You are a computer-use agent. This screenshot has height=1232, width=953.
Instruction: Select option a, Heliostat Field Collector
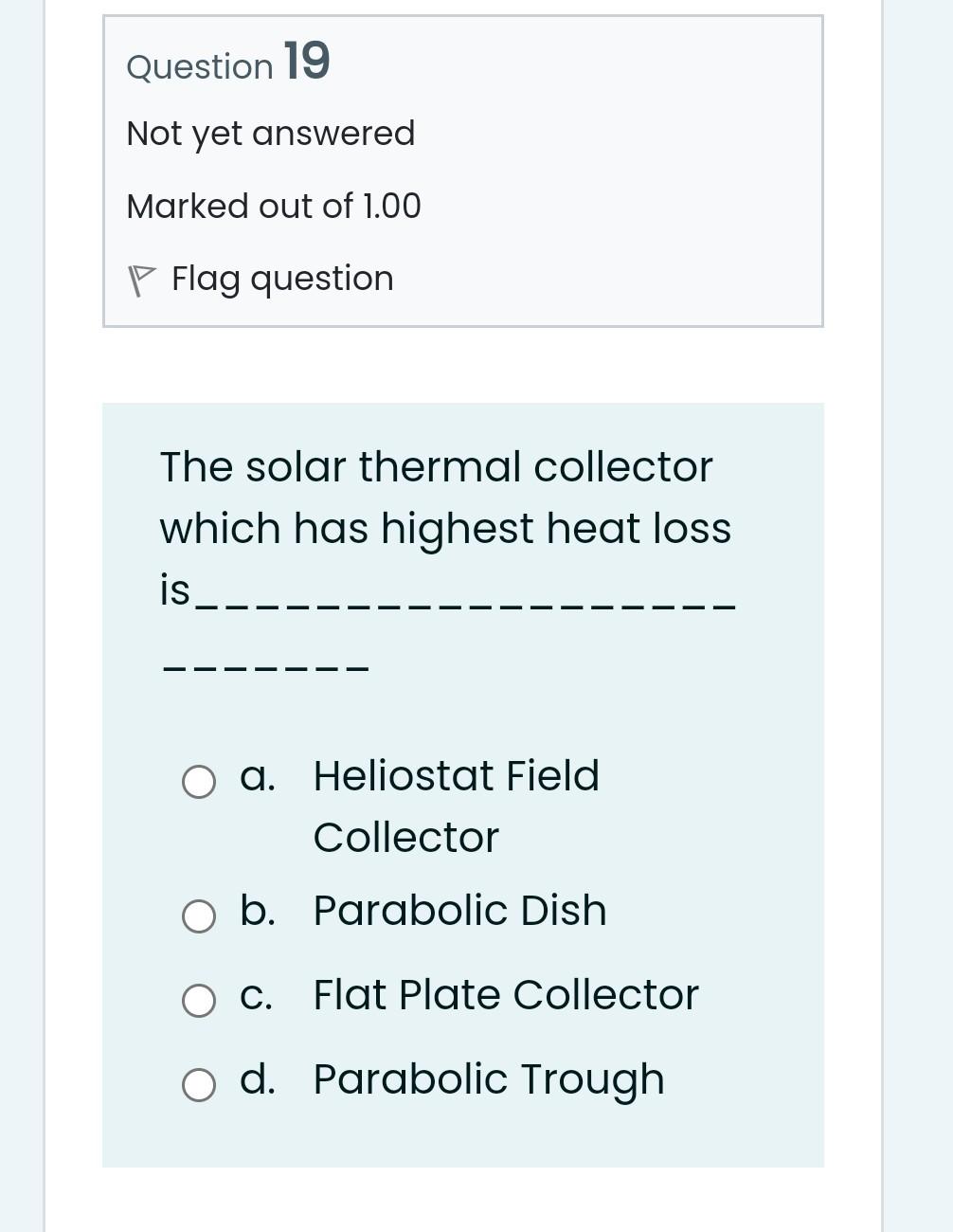(199, 782)
